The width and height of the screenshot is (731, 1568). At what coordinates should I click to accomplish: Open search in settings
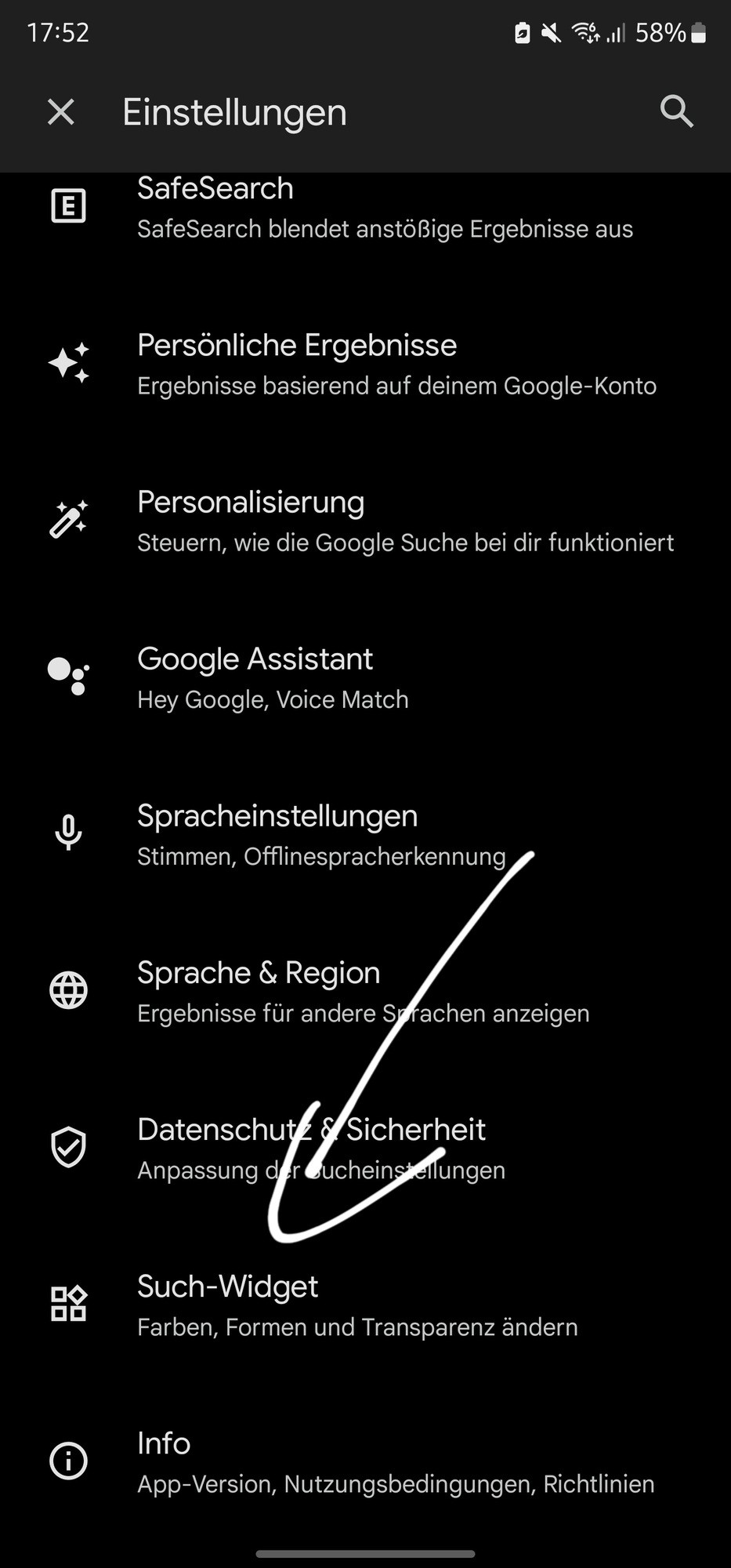[x=676, y=111]
